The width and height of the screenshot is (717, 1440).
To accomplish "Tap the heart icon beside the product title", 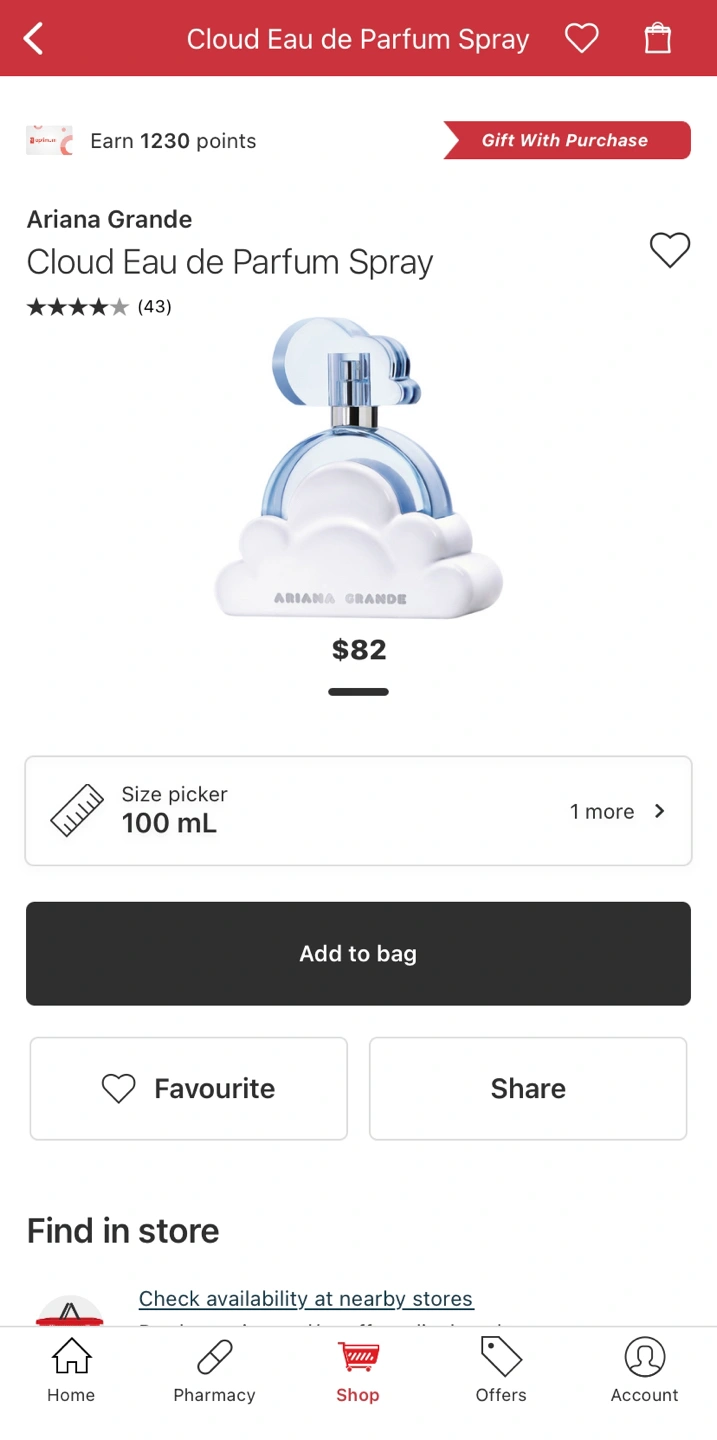I will (x=670, y=250).
